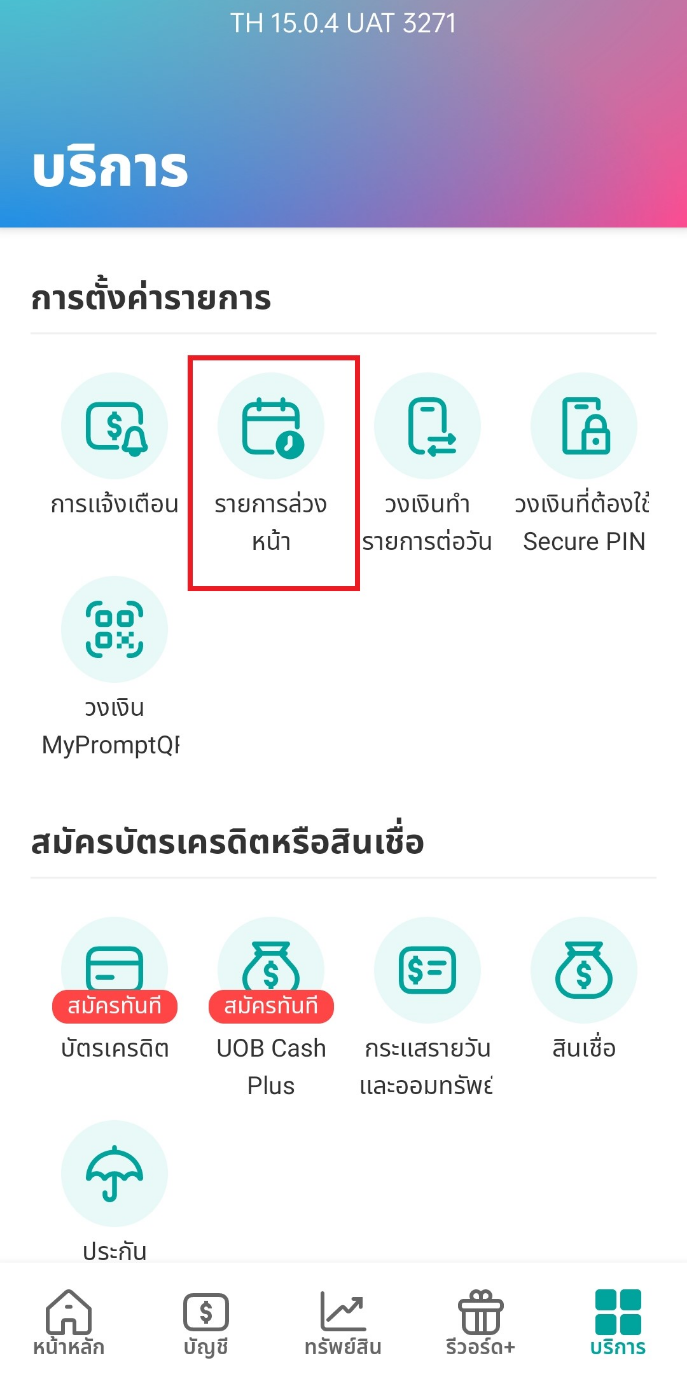Select the บริการ services tab
The image size is (687, 1396).
point(617,1322)
